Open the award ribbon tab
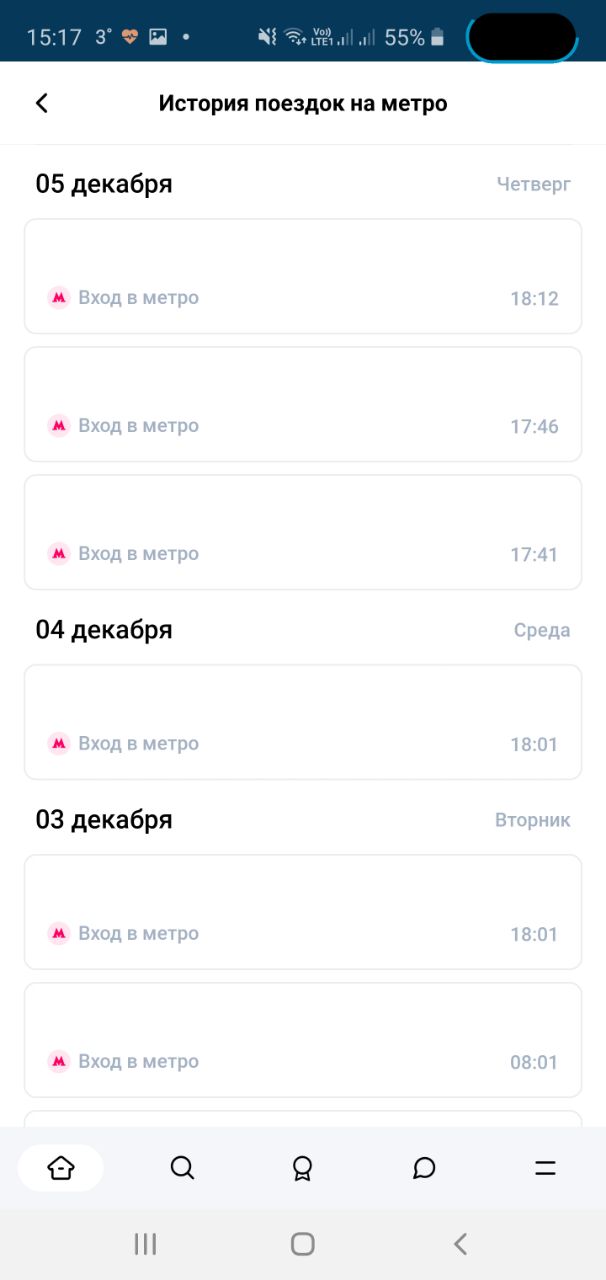This screenshot has height=1280, width=606. [x=302, y=1168]
